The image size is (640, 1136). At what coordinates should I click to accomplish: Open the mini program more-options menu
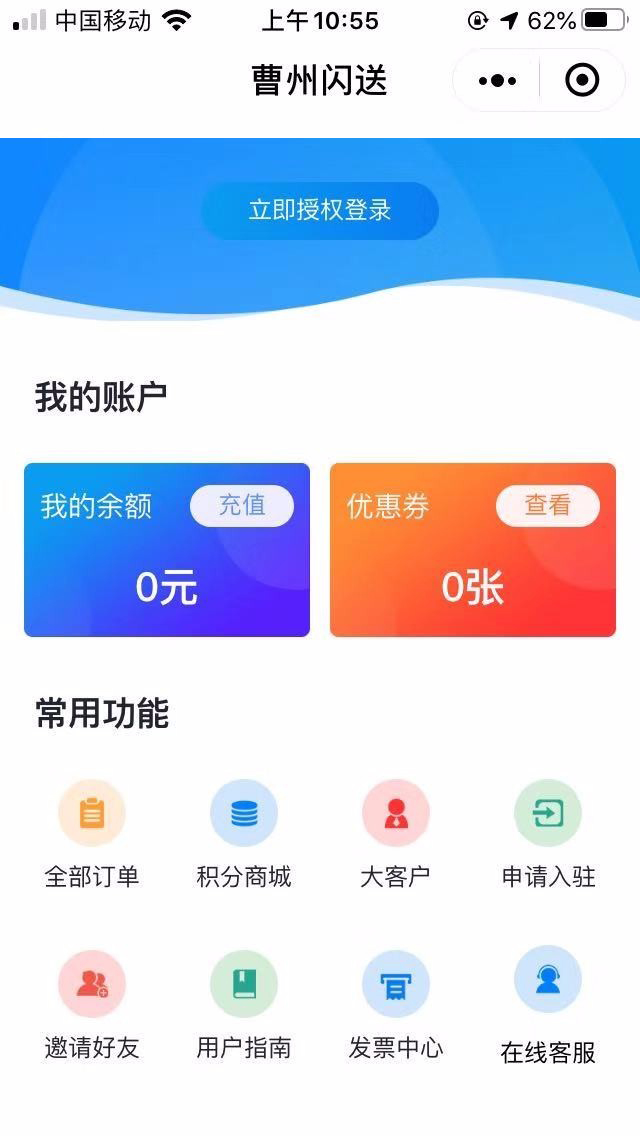click(x=497, y=80)
